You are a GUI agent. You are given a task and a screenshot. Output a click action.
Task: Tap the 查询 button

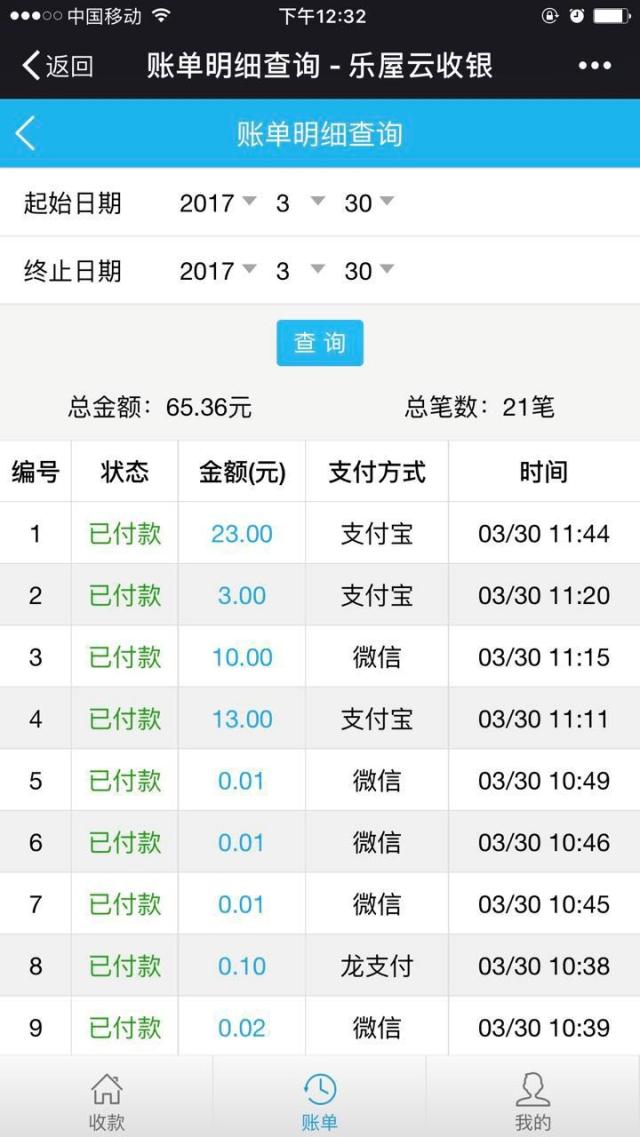click(x=319, y=343)
